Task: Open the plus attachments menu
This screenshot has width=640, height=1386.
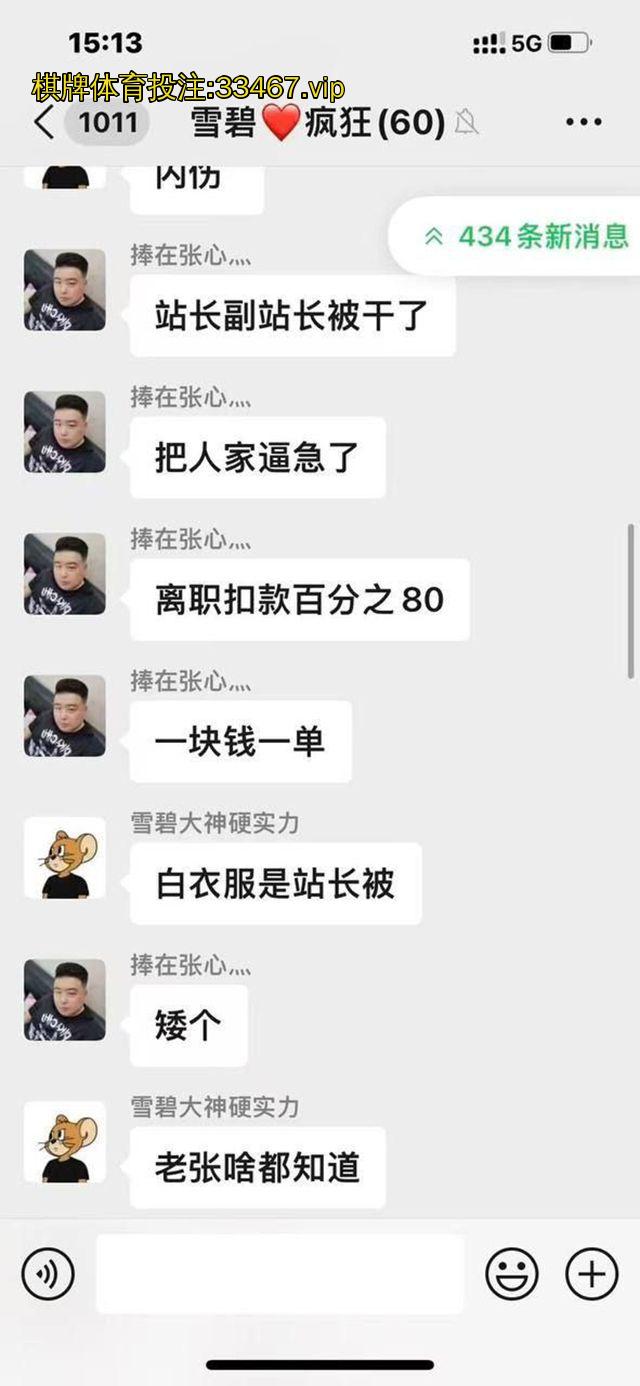Action: (x=592, y=1275)
